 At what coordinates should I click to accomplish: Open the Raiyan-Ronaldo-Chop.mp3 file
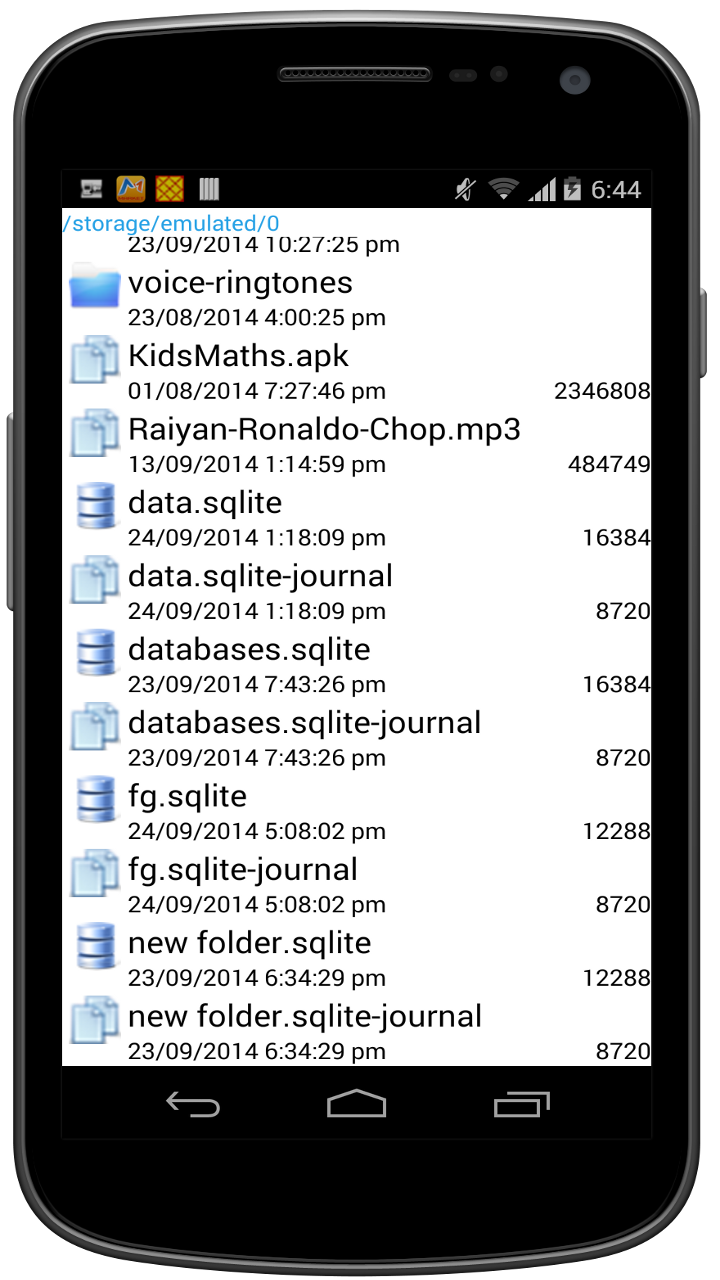pyautogui.click(x=322, y=428)
